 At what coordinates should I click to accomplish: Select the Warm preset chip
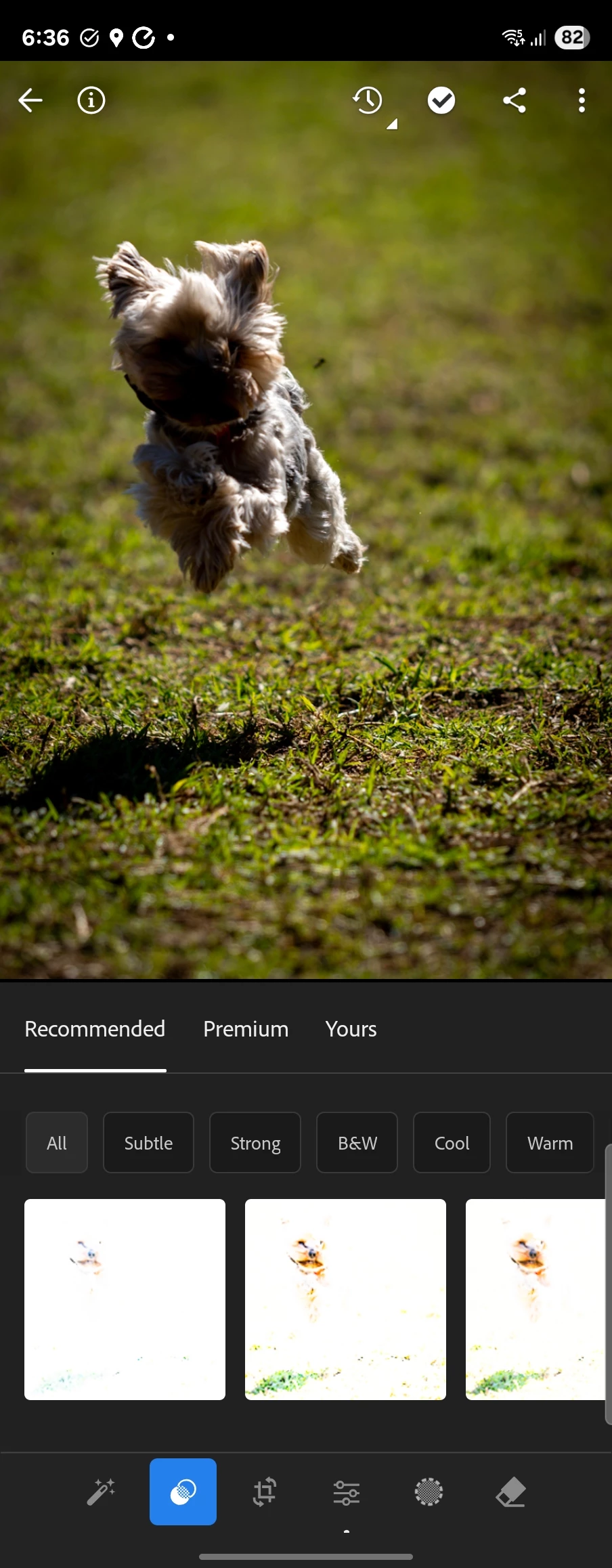coord(550,1143)
